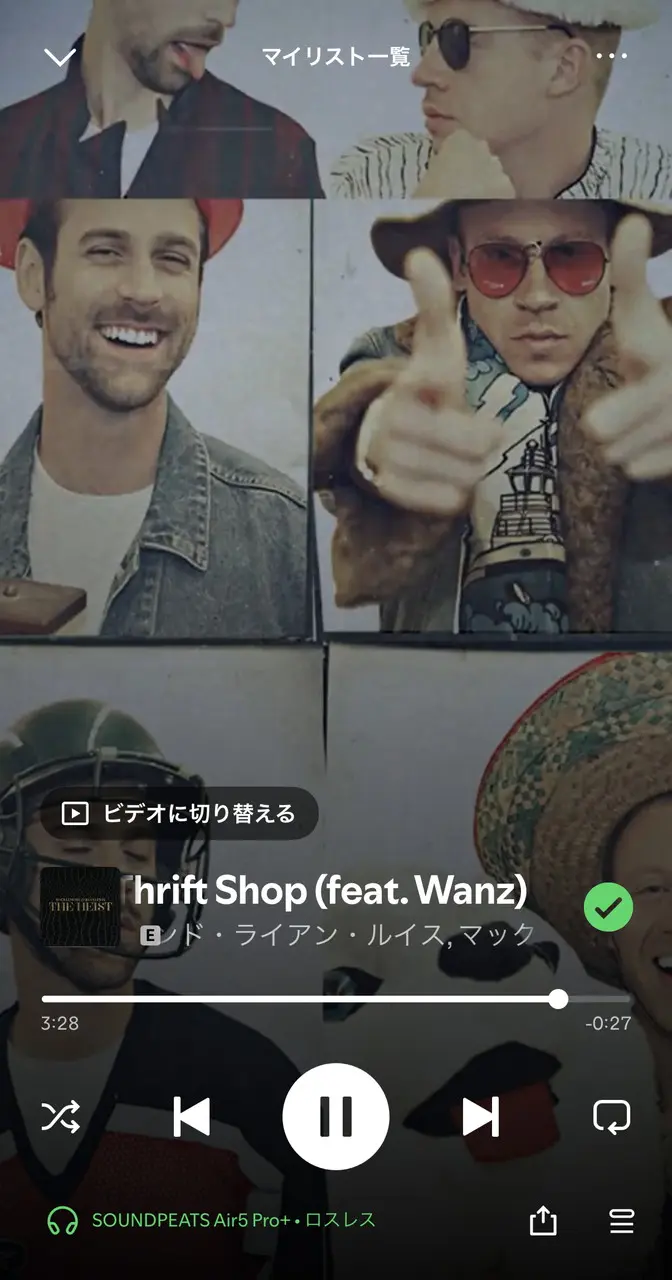Viewport: 672px width, 1280px height.
Task: Pause the current song
Action: (336, 1116)
